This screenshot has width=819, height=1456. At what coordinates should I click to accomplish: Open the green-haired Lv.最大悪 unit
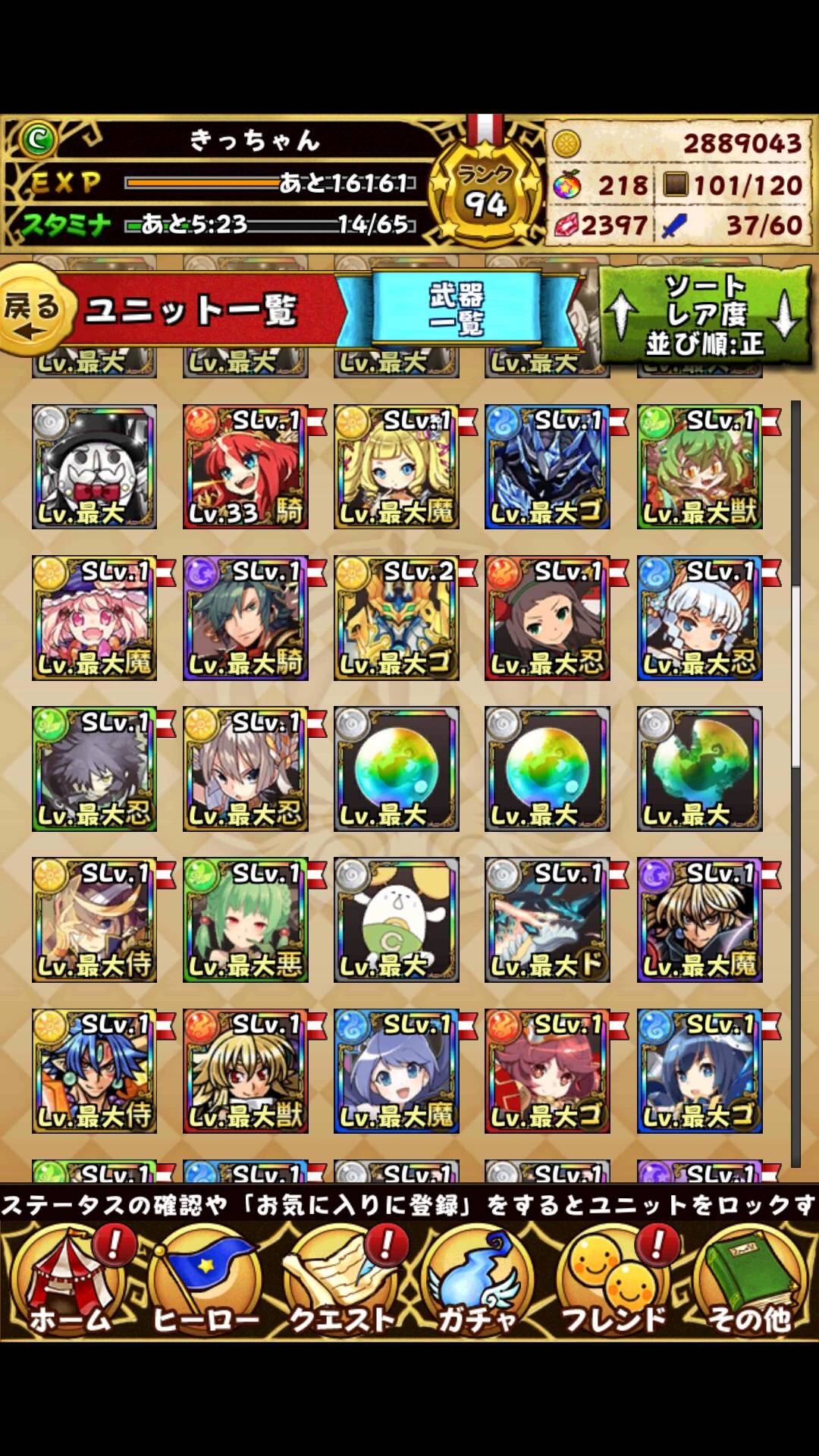pyautogui.click(x=246, y=920)
